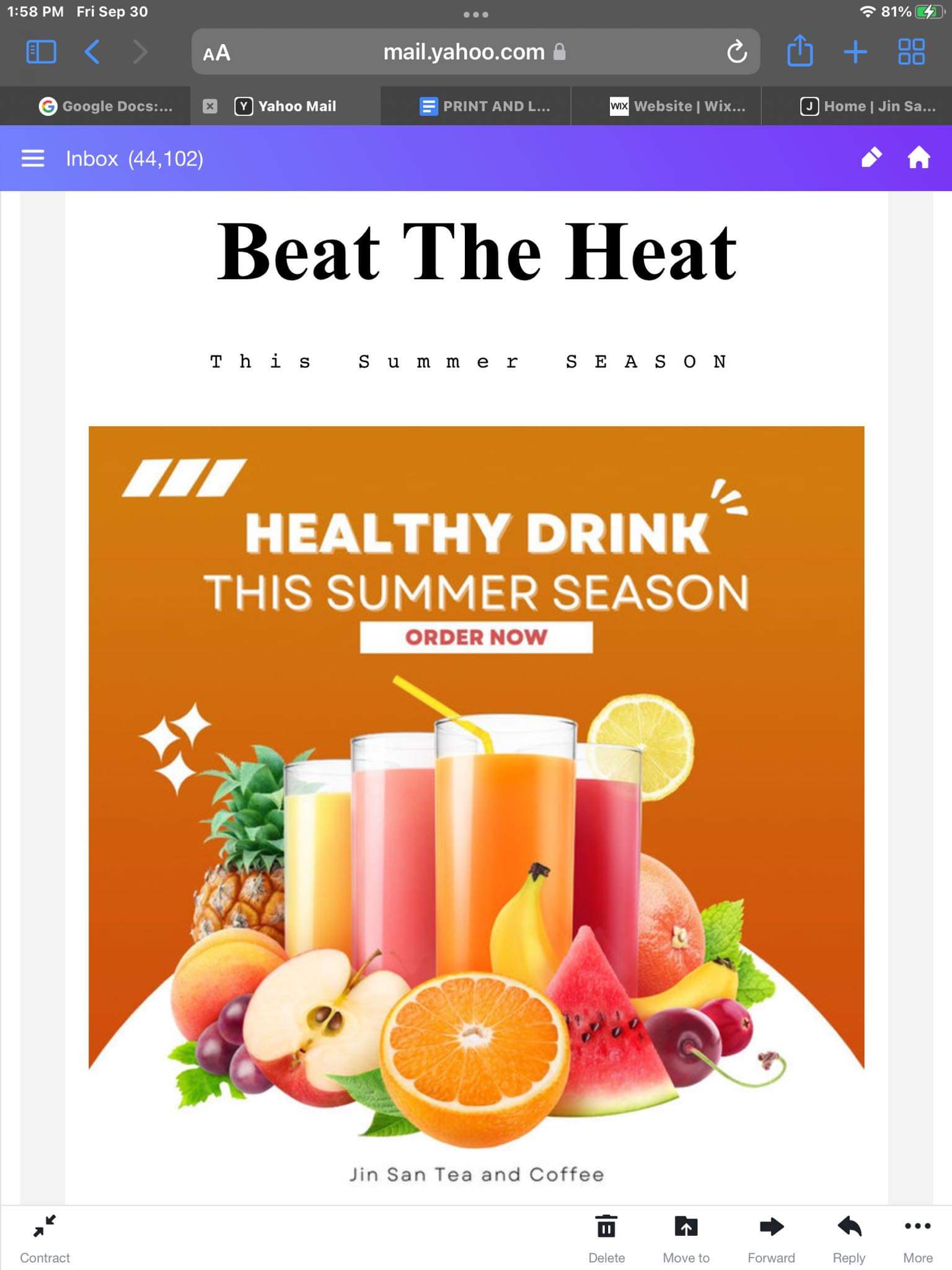
Task: Go to Yahoo home icon
Action: coord(919,158)
